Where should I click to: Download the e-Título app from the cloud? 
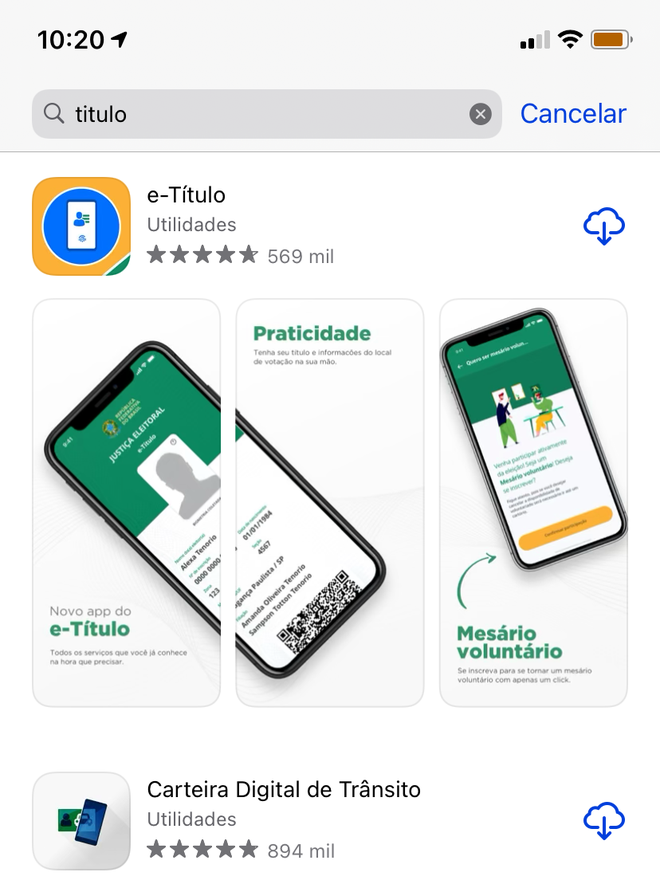click(603, 227)
